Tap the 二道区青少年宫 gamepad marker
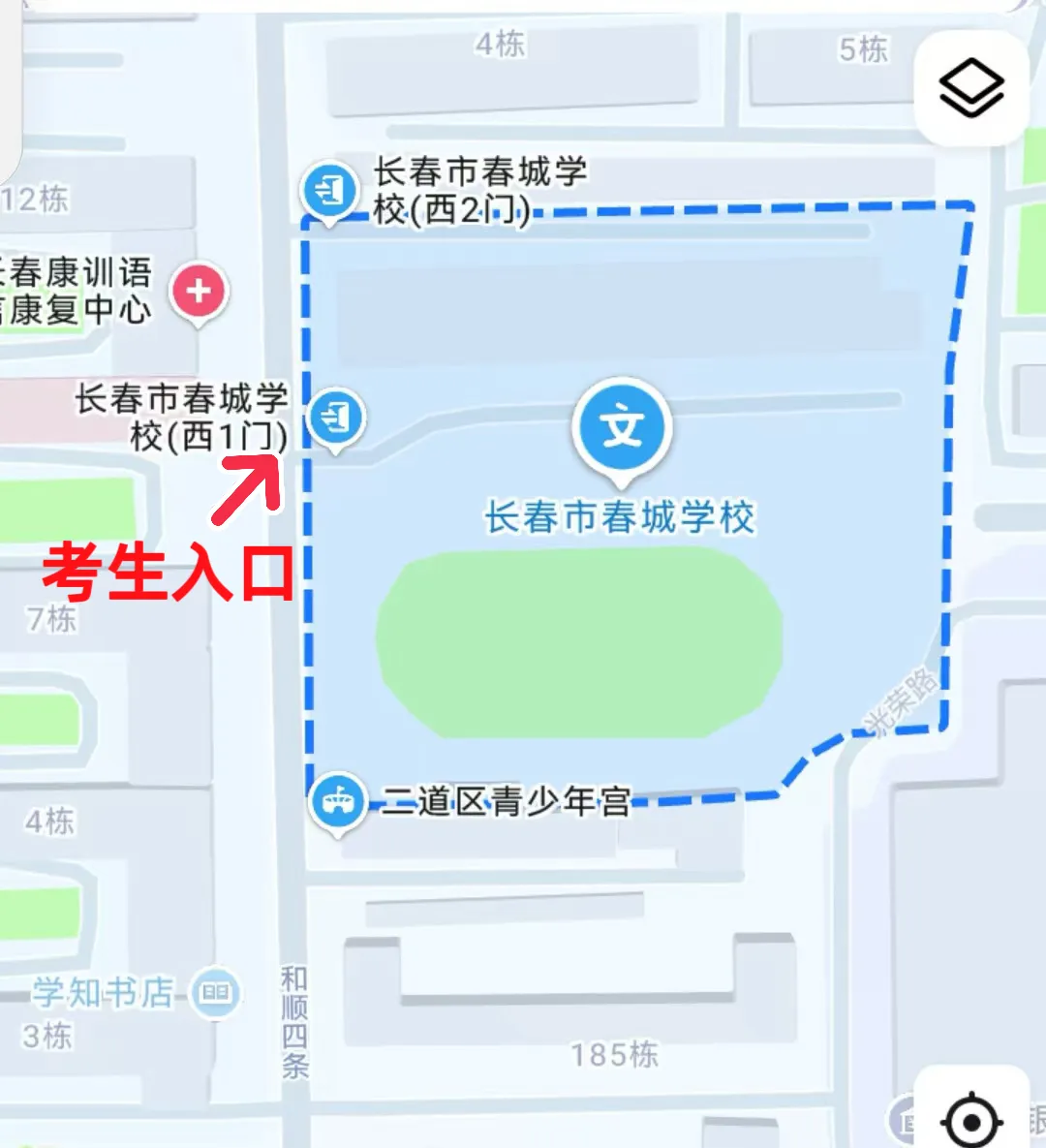Image resolution: width=1046 pixels, height=1148 pixels. (x=338, y=801)
